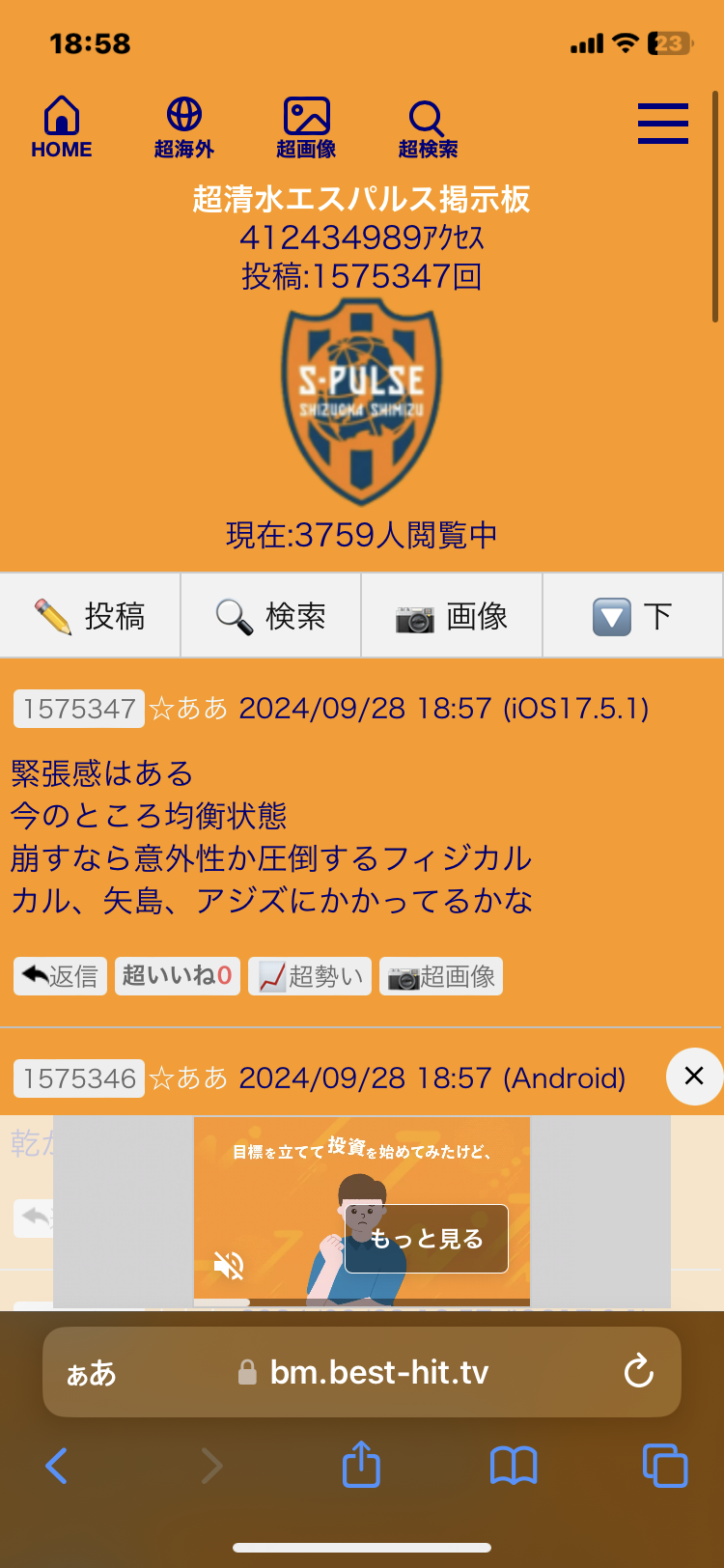This screenshot has width=724, height=1568.
Task: Open the 画像 button
Action: click(x=452, y=616)
